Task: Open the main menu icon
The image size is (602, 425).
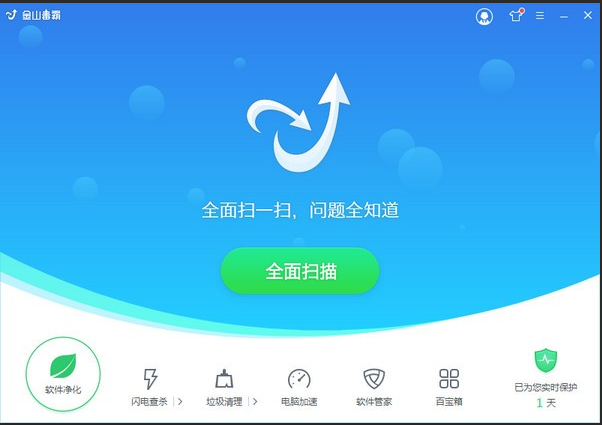Action: 540,16
